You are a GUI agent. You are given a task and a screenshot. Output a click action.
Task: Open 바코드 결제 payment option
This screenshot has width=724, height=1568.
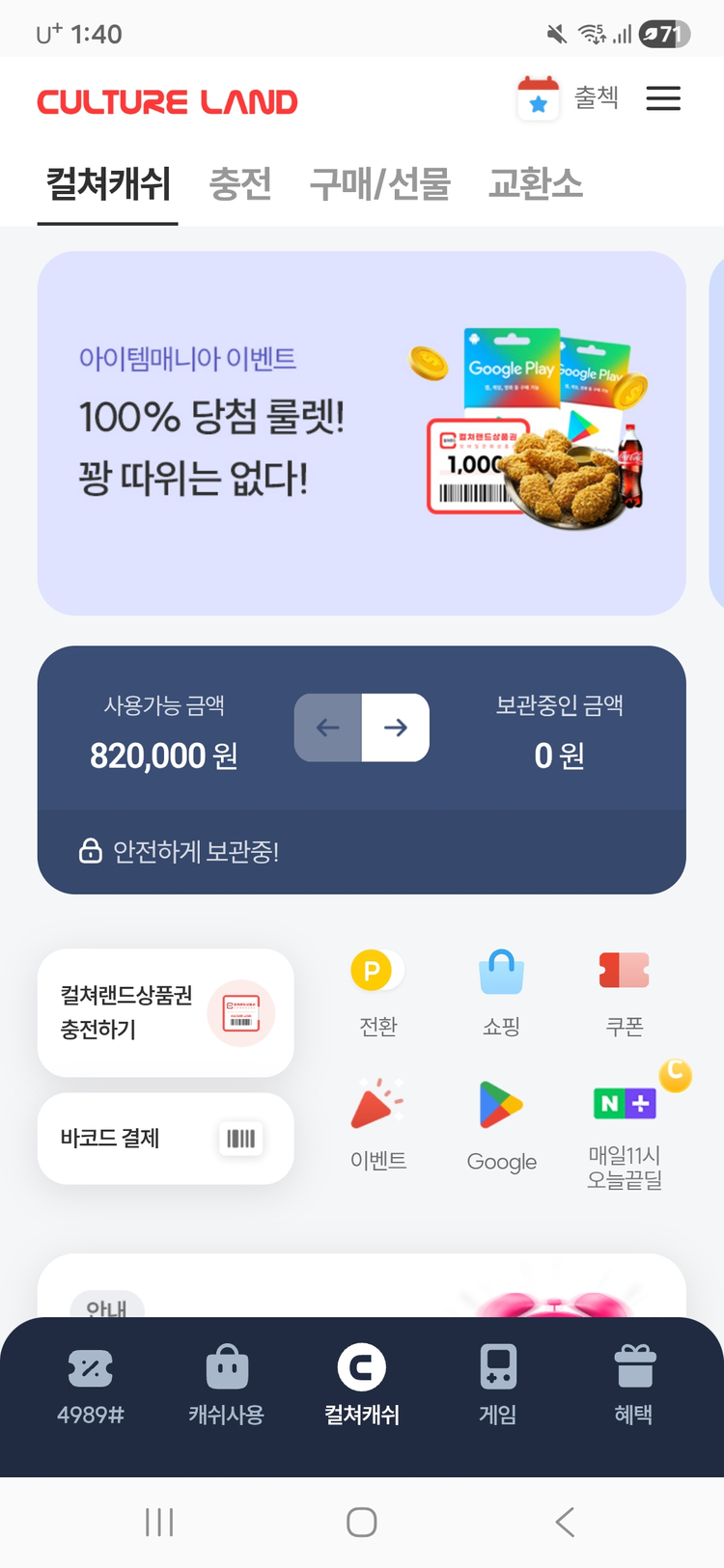(x=165, y=1139)
